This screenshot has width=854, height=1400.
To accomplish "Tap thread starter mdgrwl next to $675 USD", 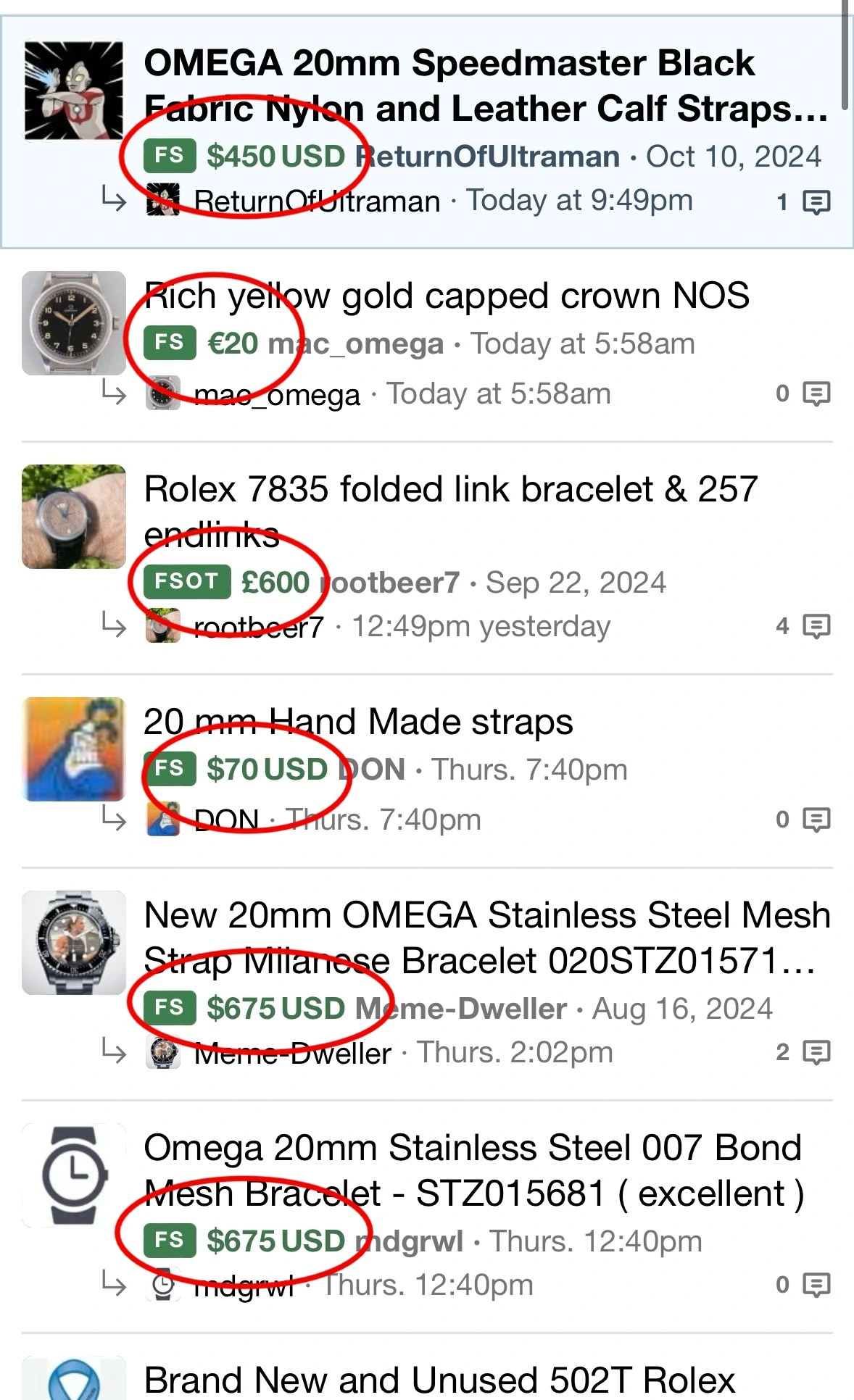I will [x=410, y=1241].
